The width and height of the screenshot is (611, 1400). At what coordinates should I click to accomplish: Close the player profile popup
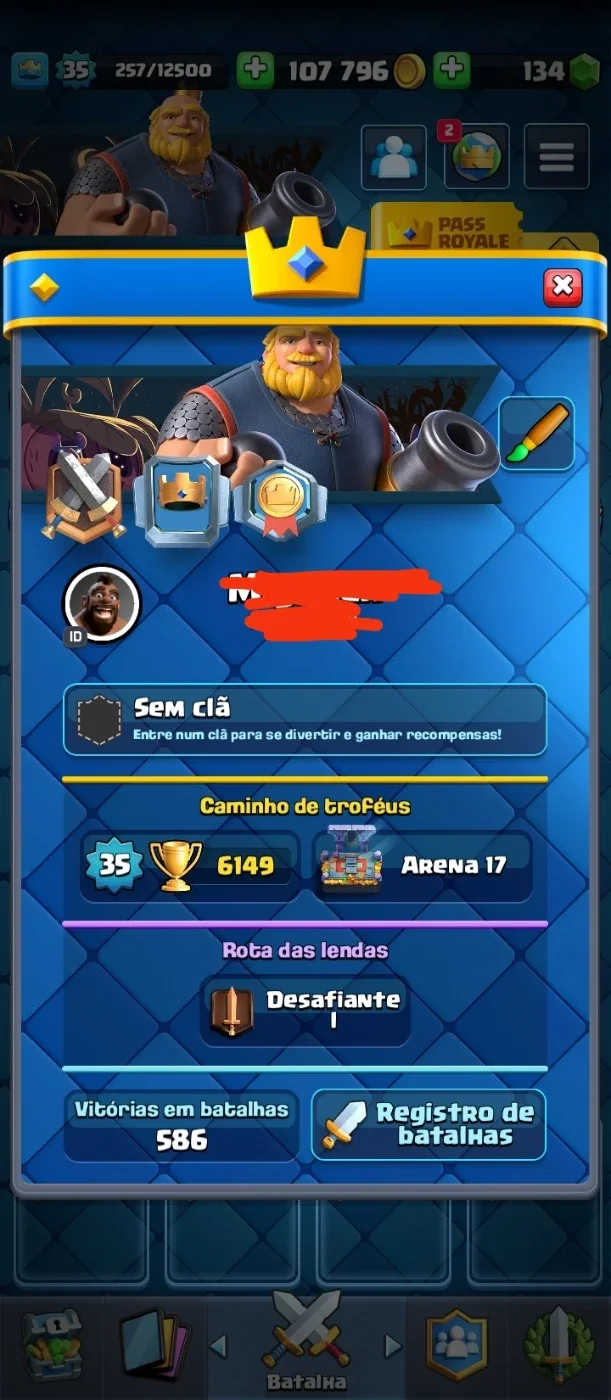click(563, 288)
